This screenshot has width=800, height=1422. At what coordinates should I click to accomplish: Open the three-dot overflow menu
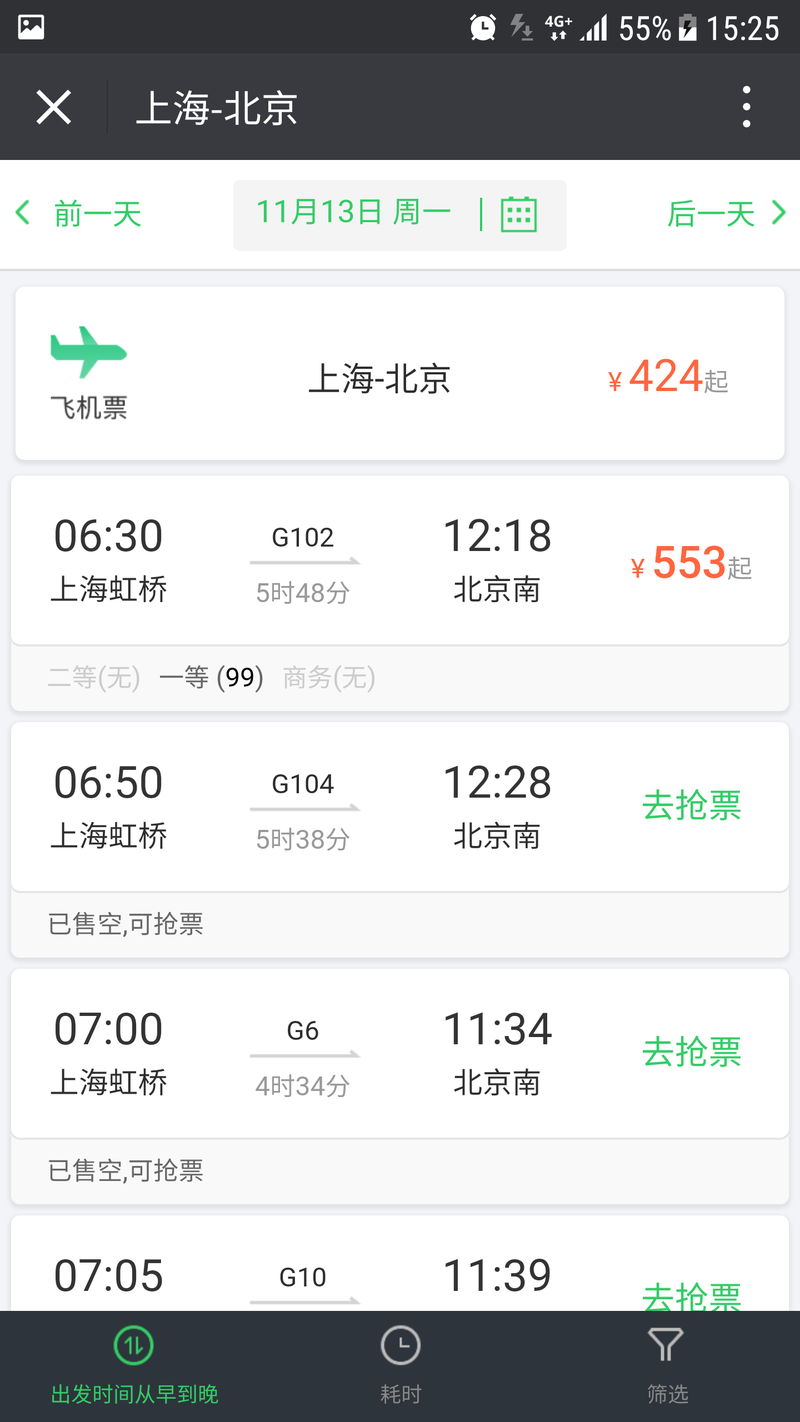(746, 107)
